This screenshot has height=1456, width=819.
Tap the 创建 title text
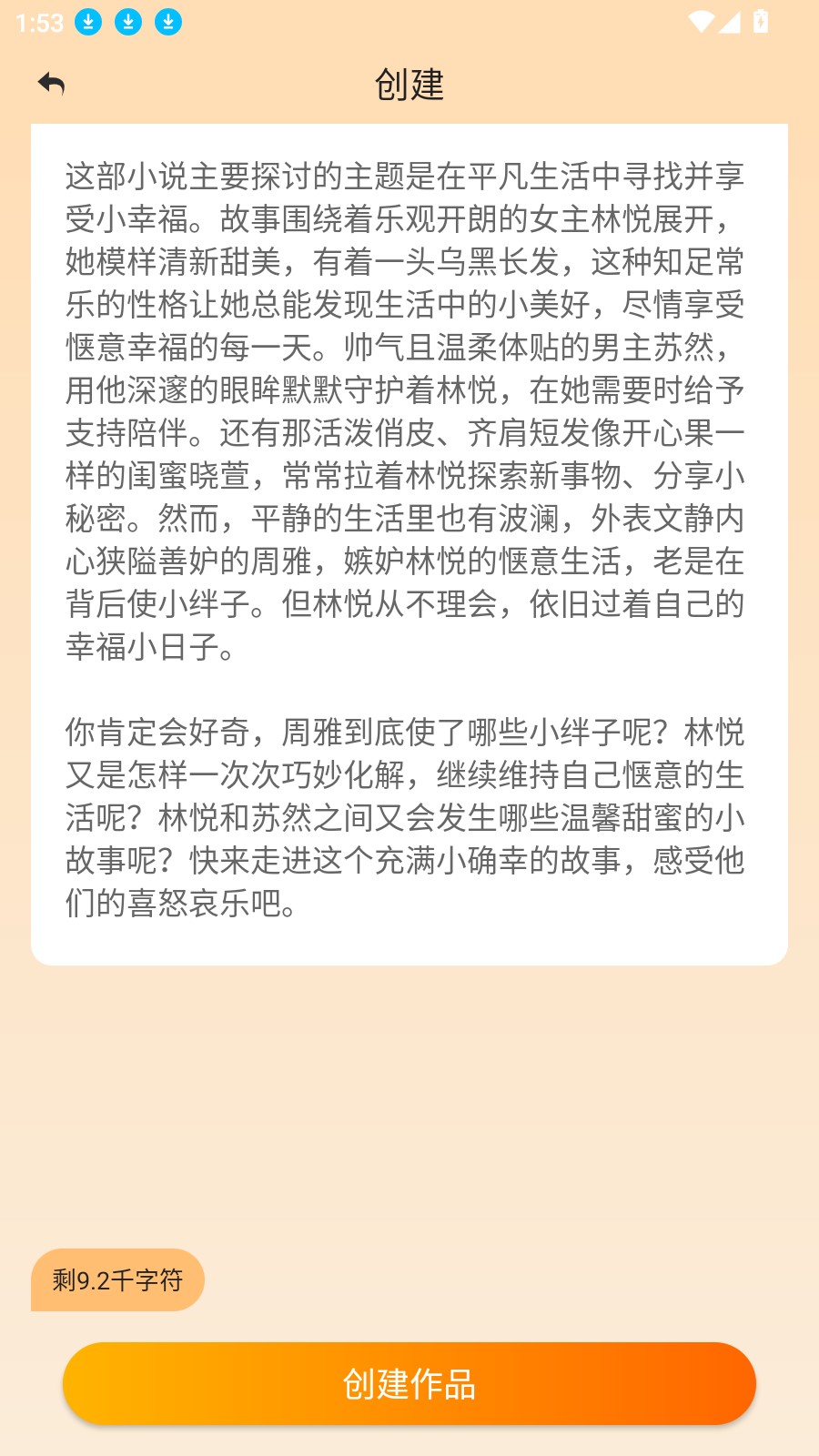point(409,85)
